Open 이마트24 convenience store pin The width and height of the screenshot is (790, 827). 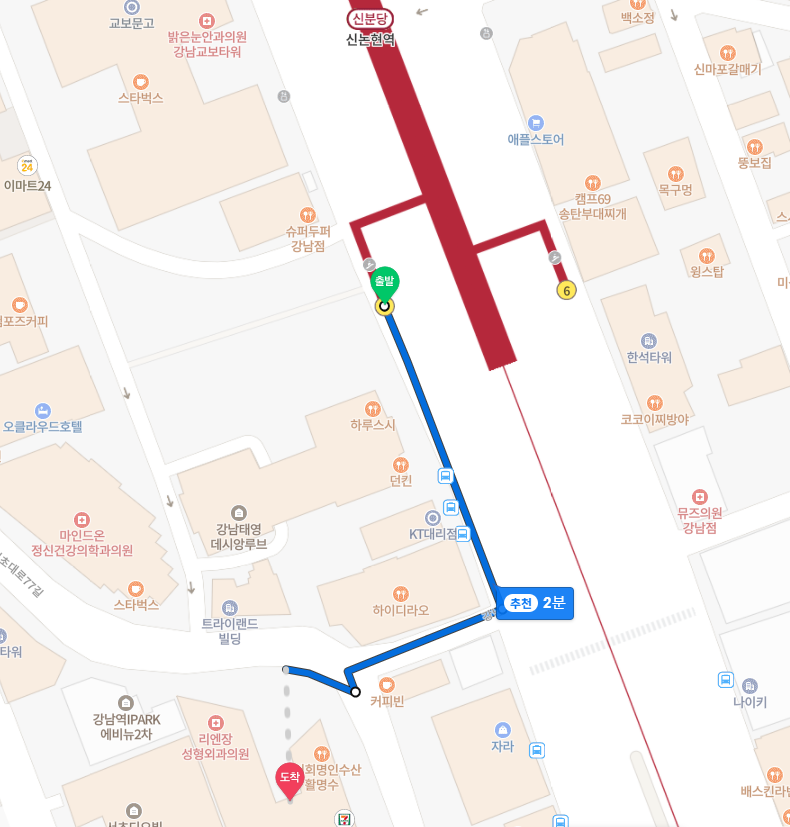(27, 166)
